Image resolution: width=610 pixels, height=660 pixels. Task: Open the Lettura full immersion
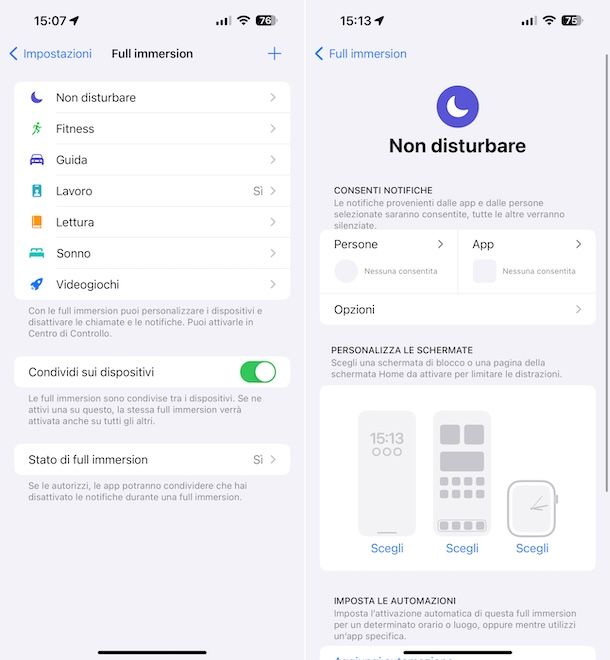[x=152, y=222]
